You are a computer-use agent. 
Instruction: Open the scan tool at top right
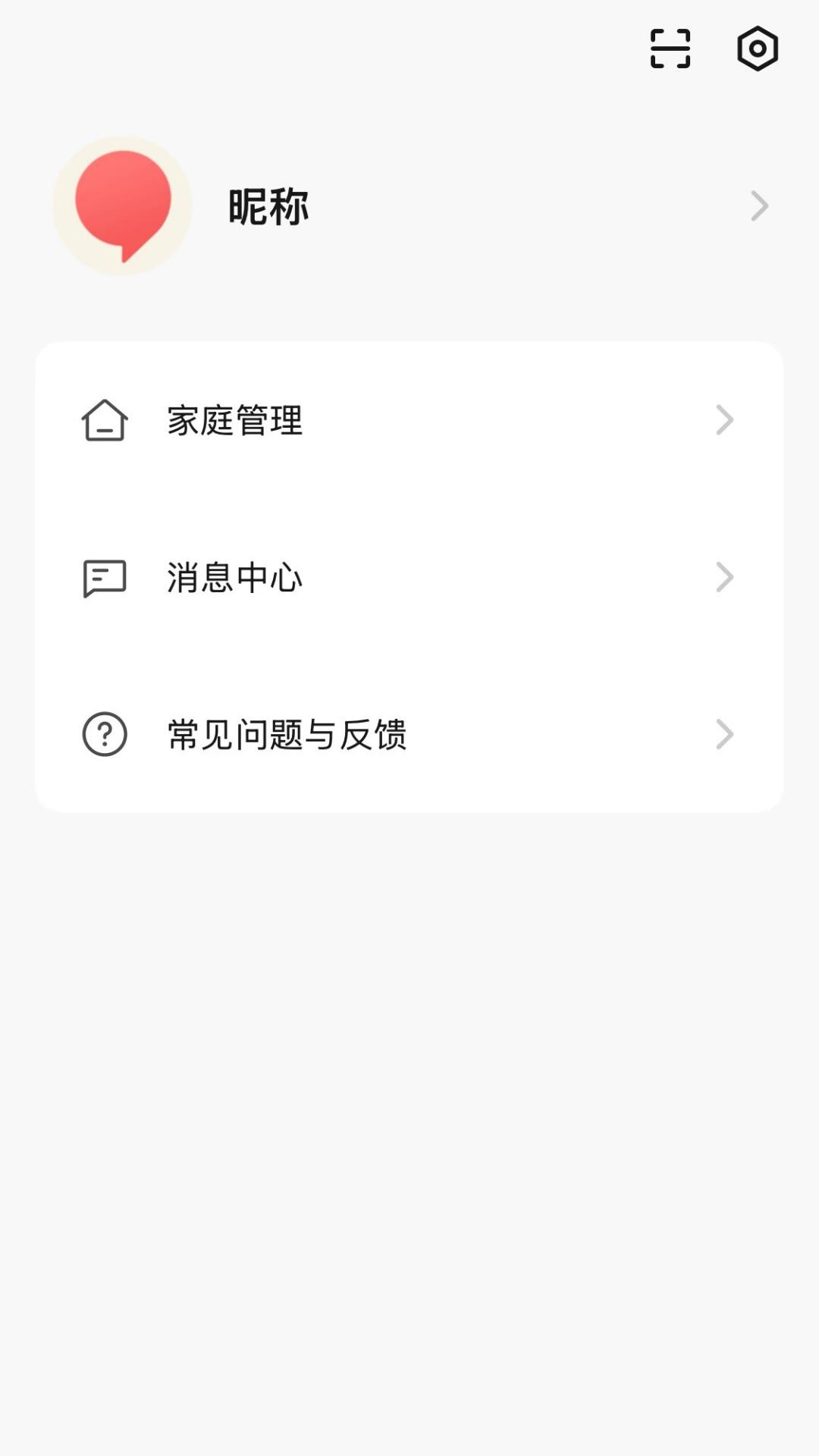[670, 49]
